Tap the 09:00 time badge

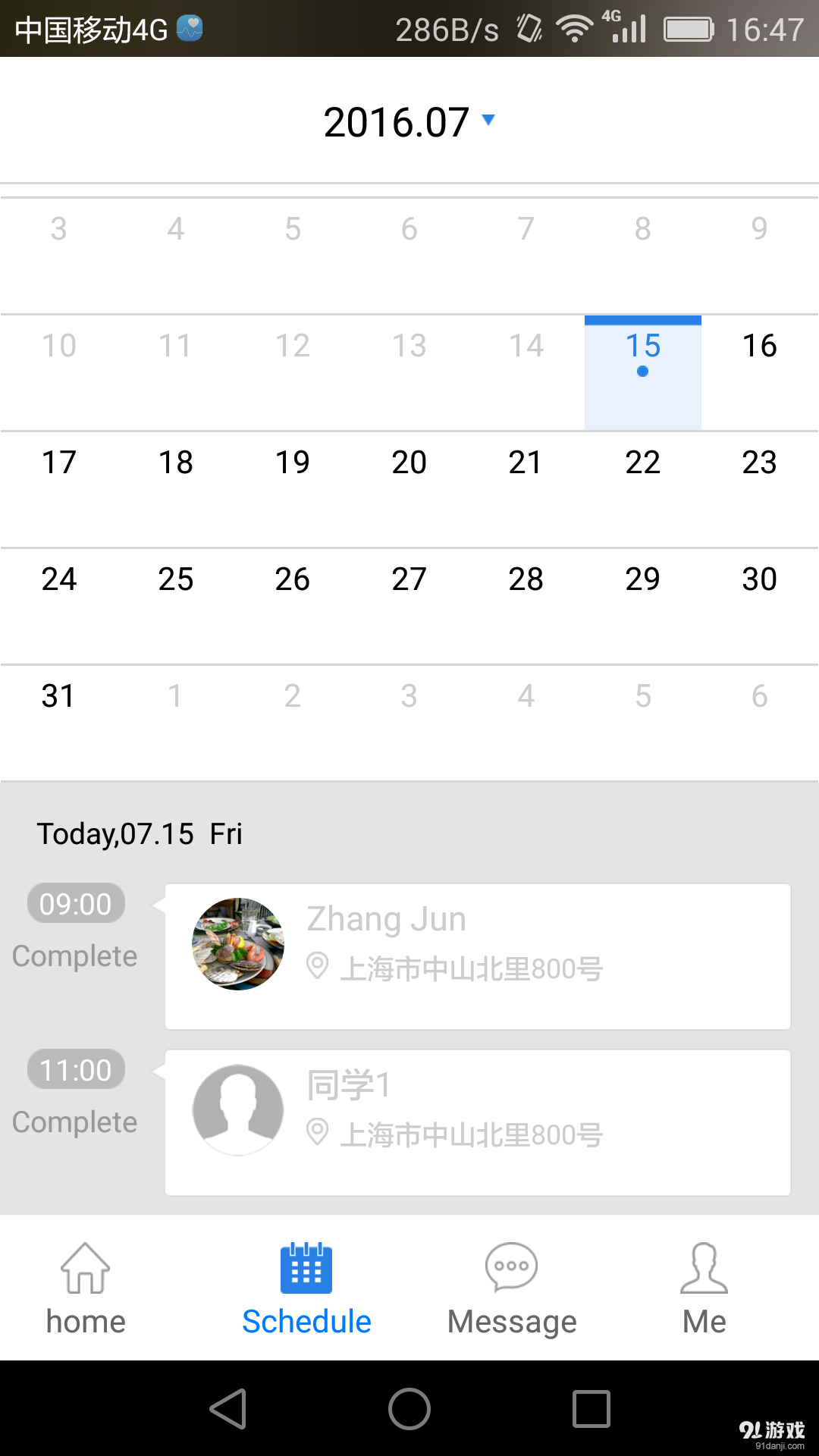click(74, 902)
